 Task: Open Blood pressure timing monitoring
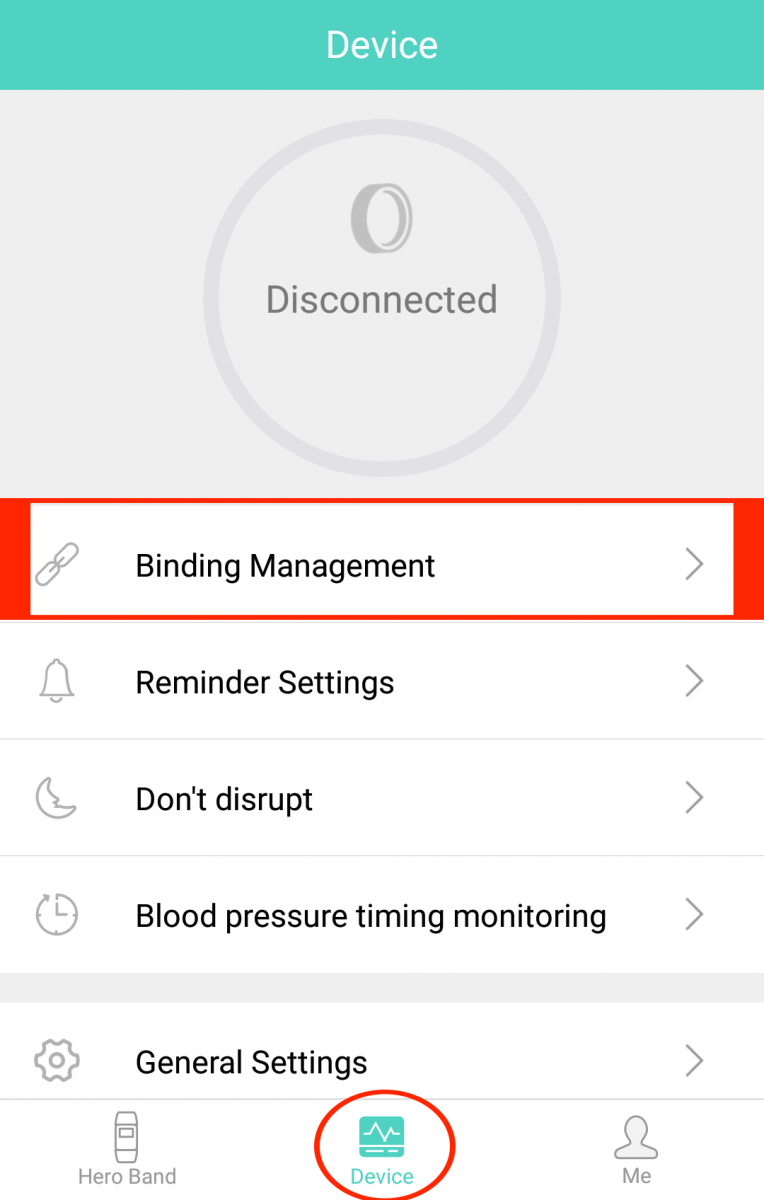(381, 915)
